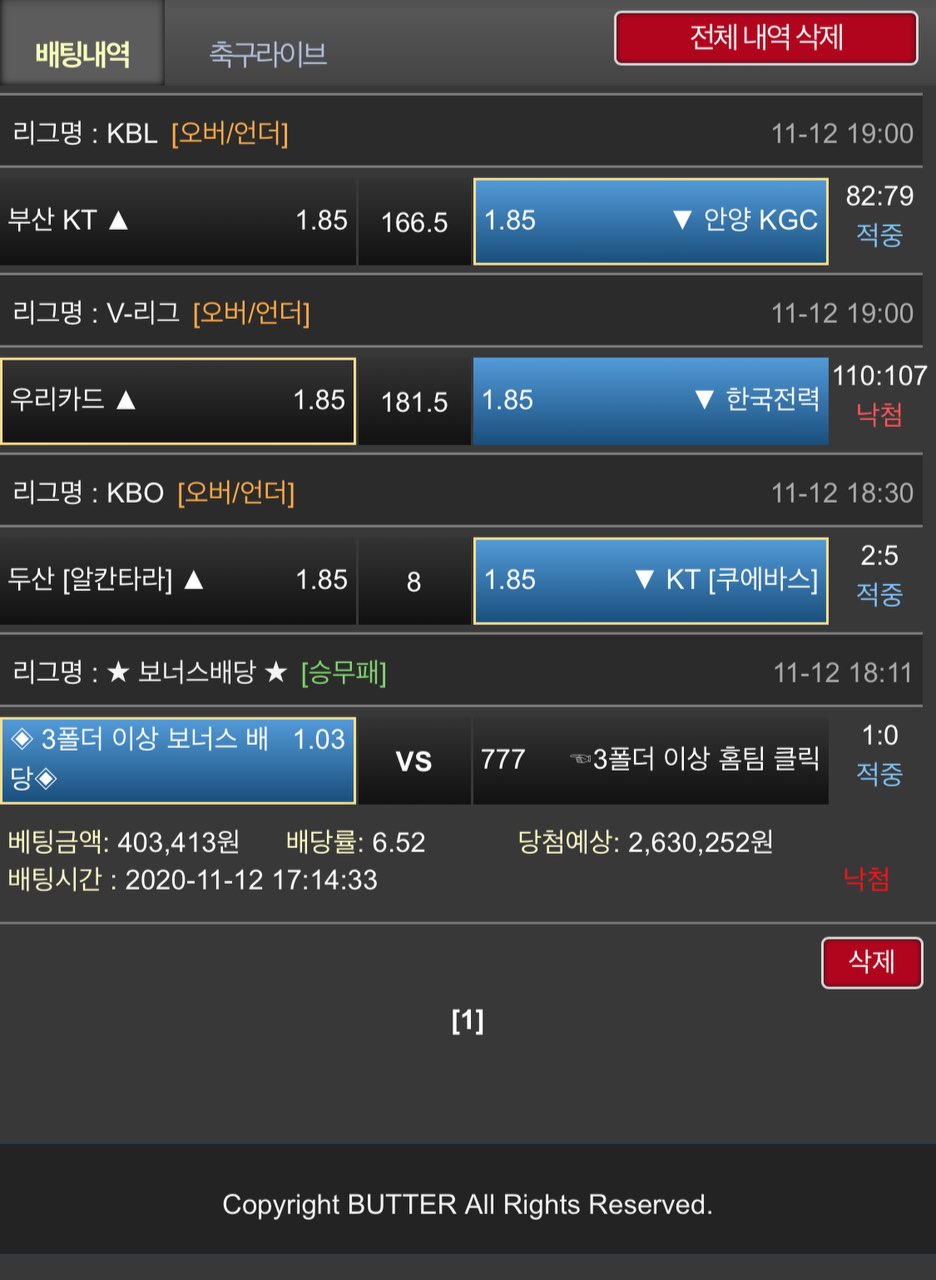Switch to the 배팅내역 tab

(82, 52)
